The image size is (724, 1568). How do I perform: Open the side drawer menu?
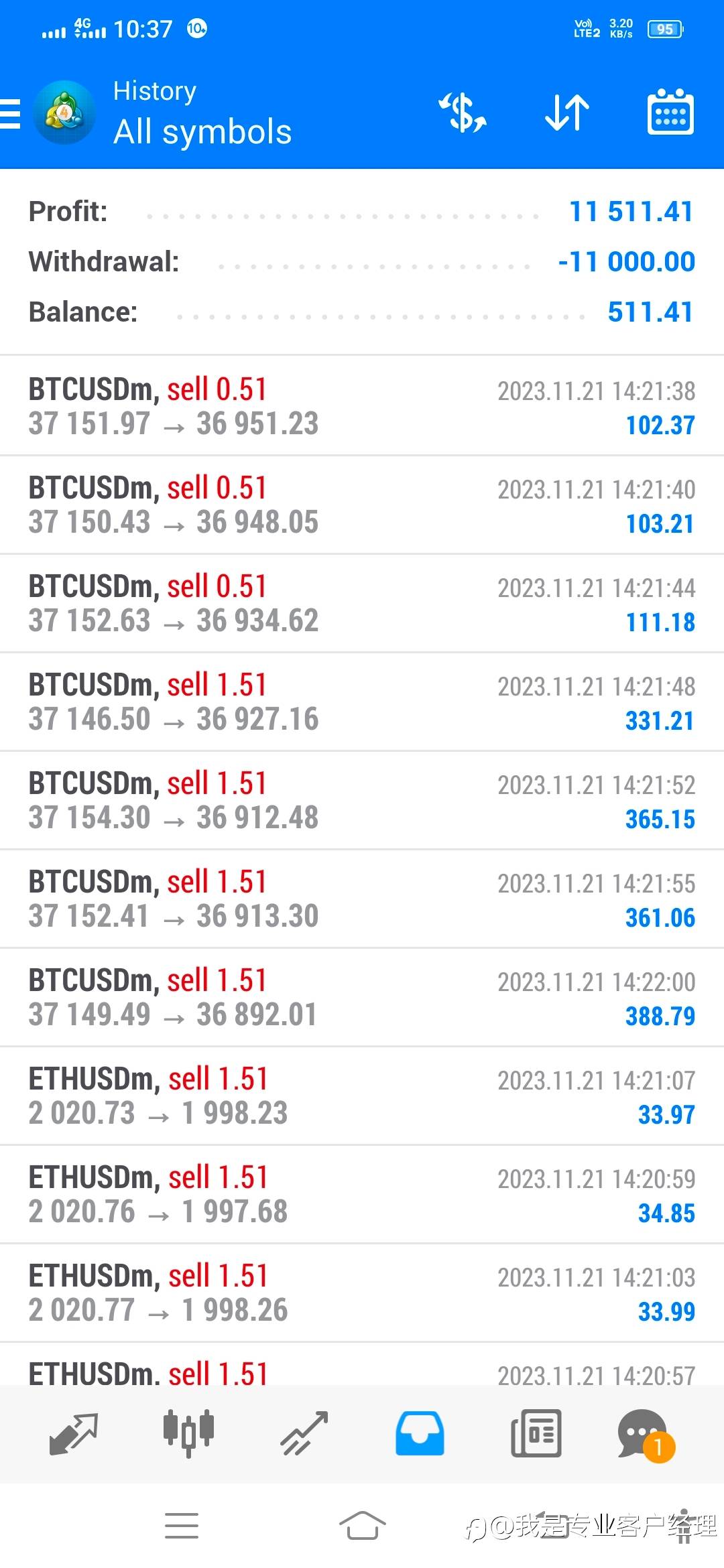click(x=11, y=113)
